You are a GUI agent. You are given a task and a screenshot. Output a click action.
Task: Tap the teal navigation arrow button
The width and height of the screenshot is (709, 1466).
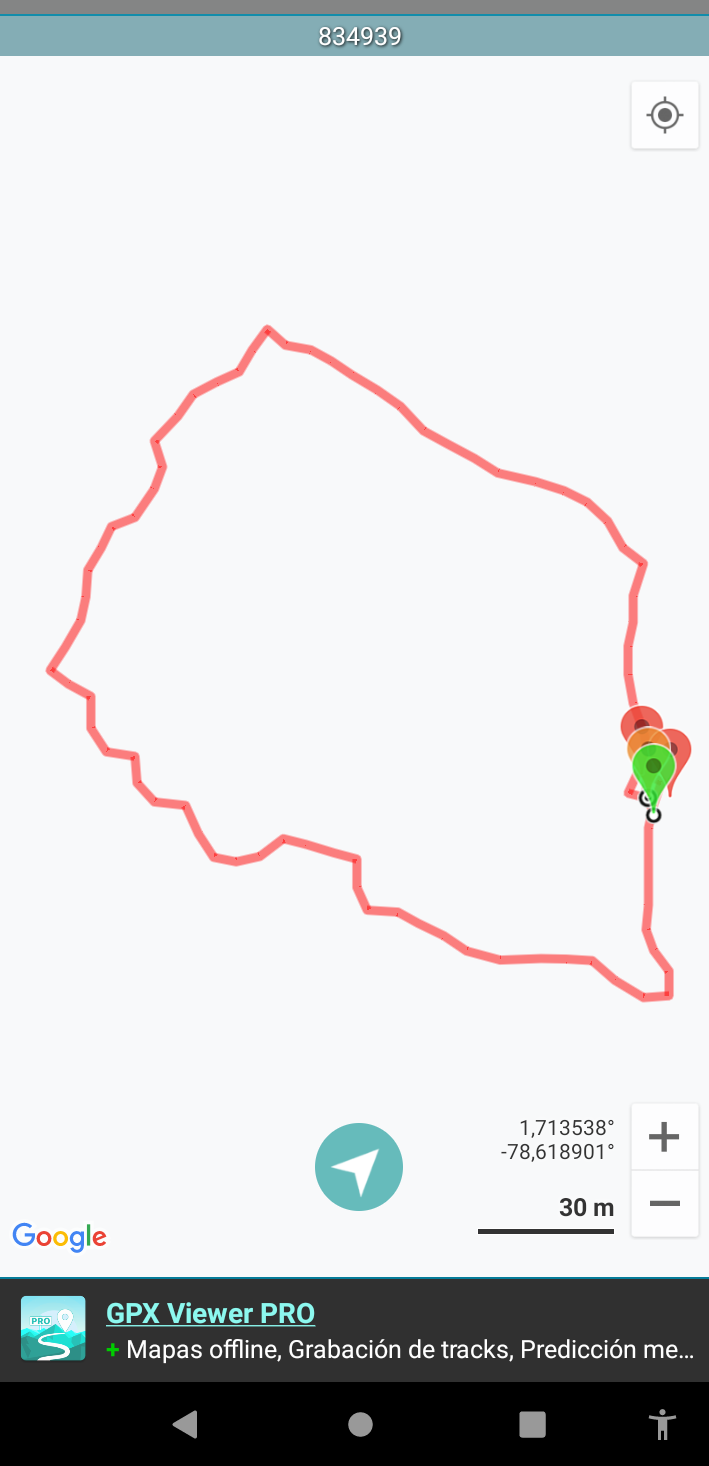coord(359,1167)
